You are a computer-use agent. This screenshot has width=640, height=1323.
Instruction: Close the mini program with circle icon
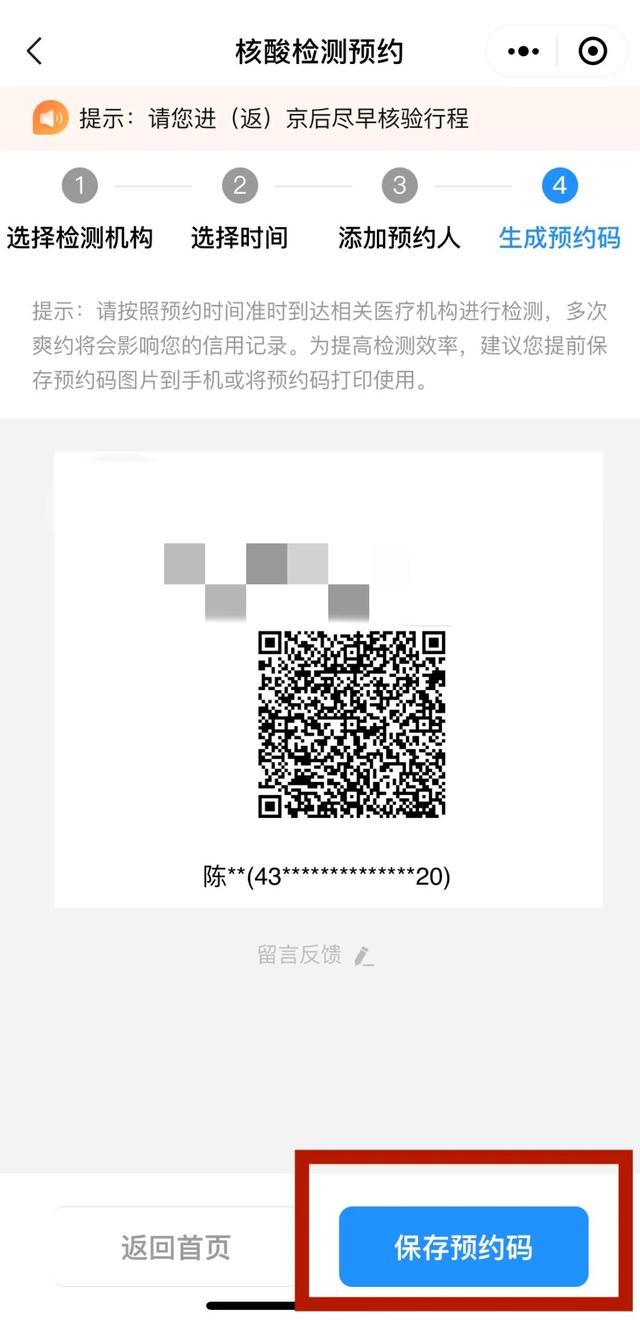click(x=593, y=51)
